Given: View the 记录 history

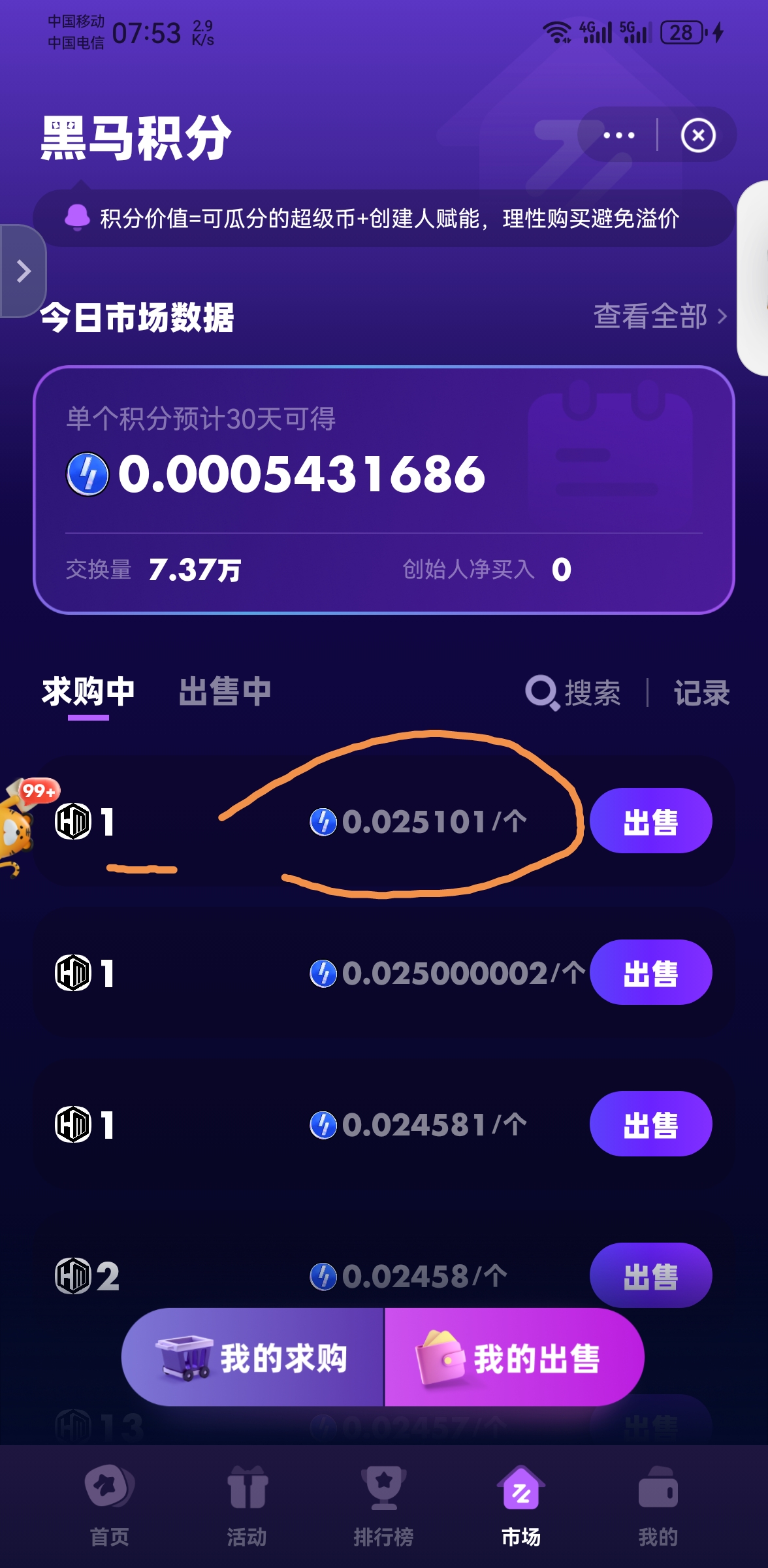Looking at the screenshot, I should point(702,693).
